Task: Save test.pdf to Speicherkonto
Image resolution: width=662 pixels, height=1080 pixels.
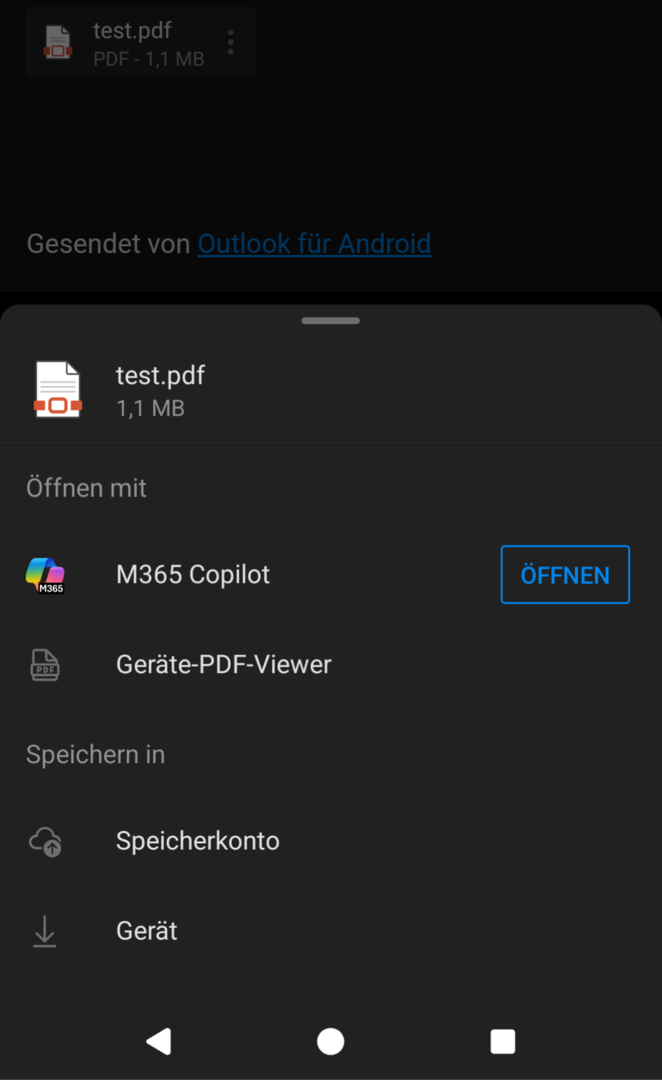Action: click(197, 841)
